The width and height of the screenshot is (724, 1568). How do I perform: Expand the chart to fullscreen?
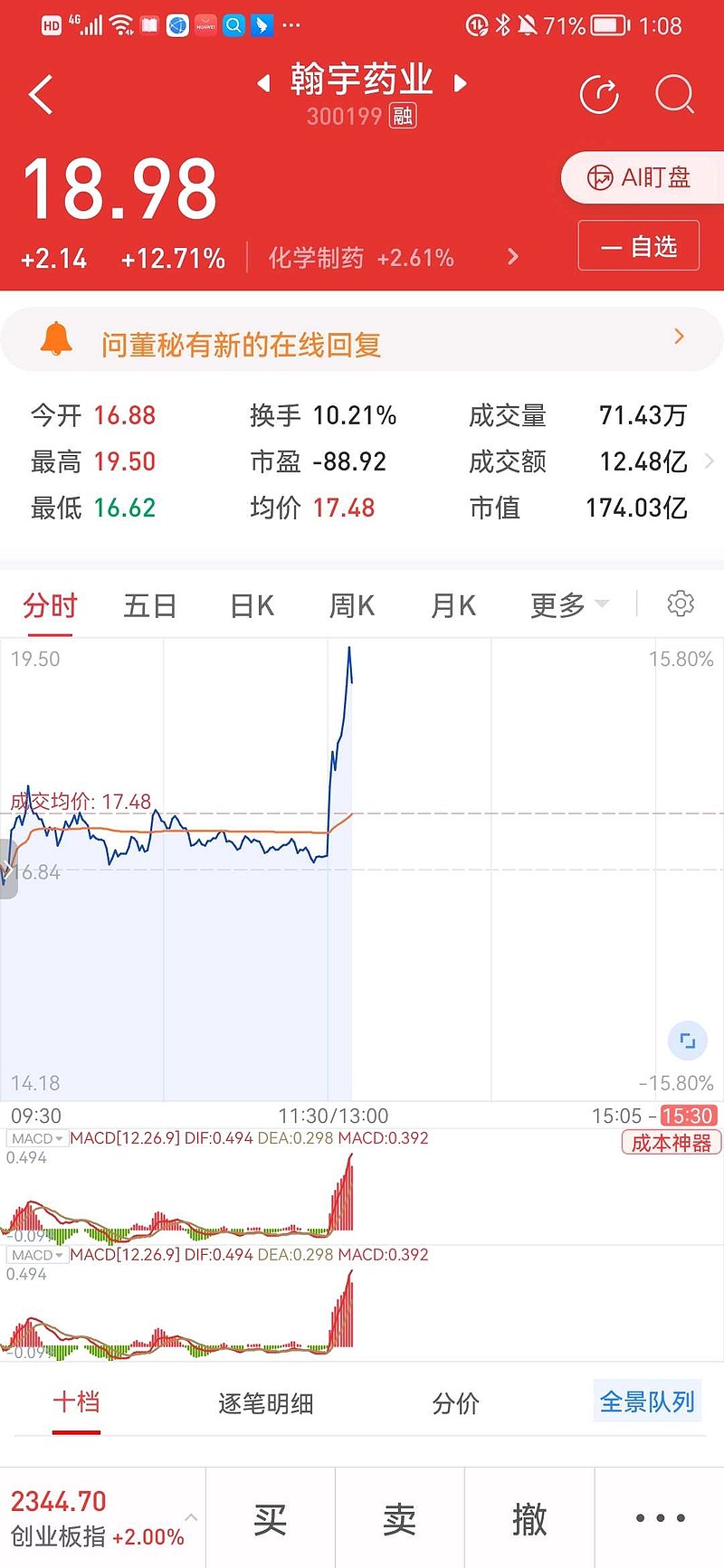click(687, 1041)
